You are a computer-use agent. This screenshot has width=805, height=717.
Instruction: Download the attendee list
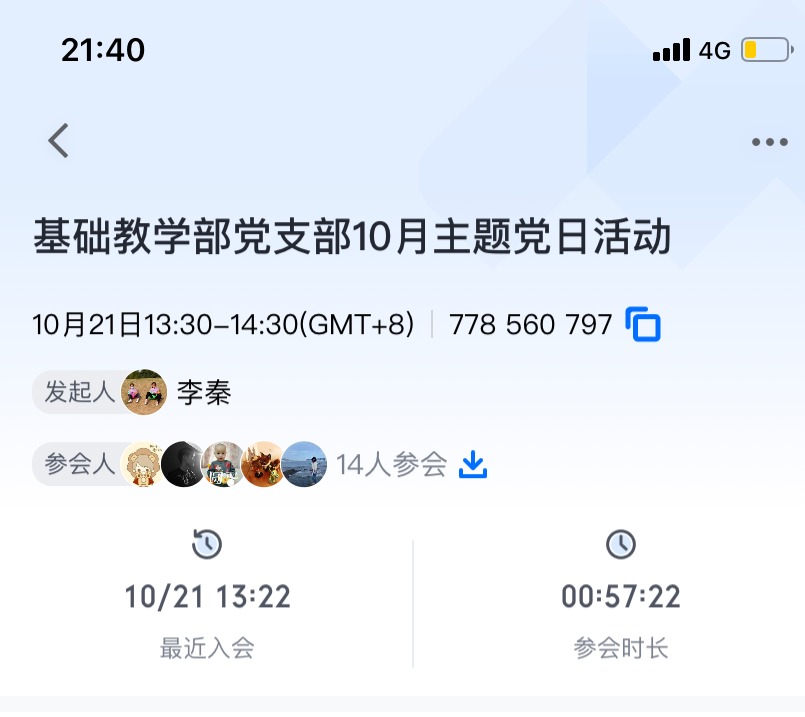tap(472, 464)
